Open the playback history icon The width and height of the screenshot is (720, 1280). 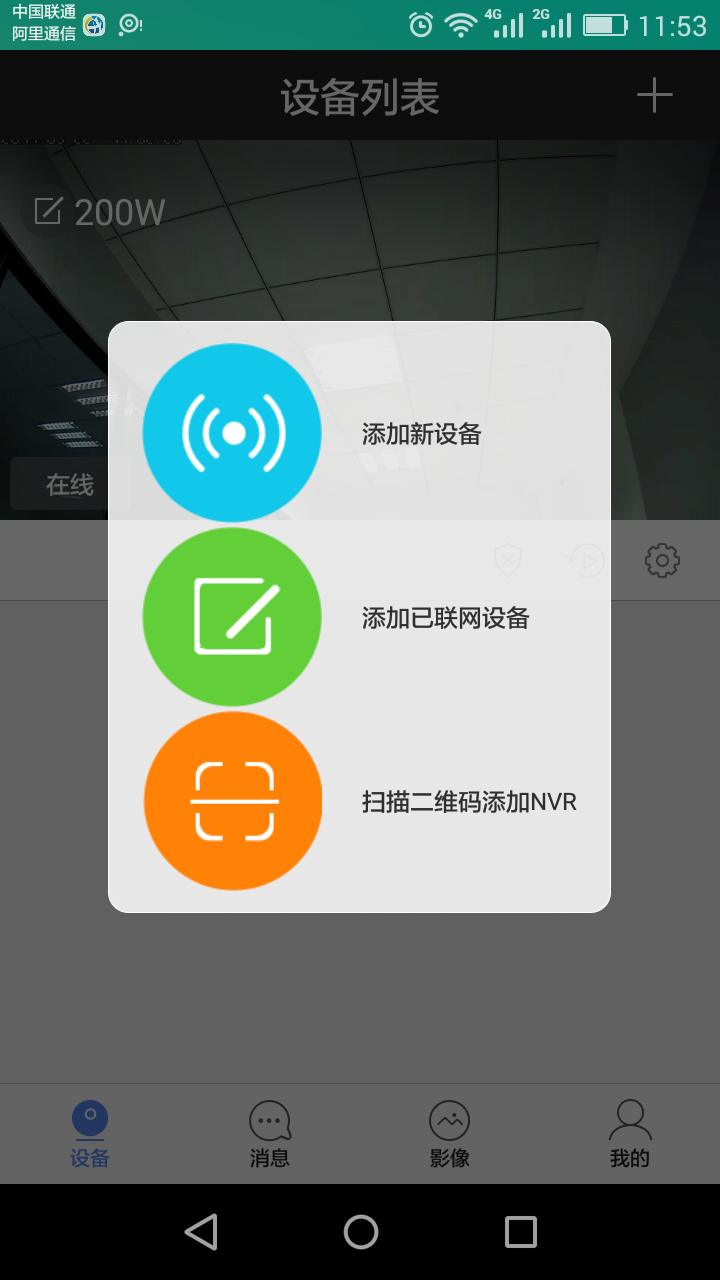(x=586, y=561)
